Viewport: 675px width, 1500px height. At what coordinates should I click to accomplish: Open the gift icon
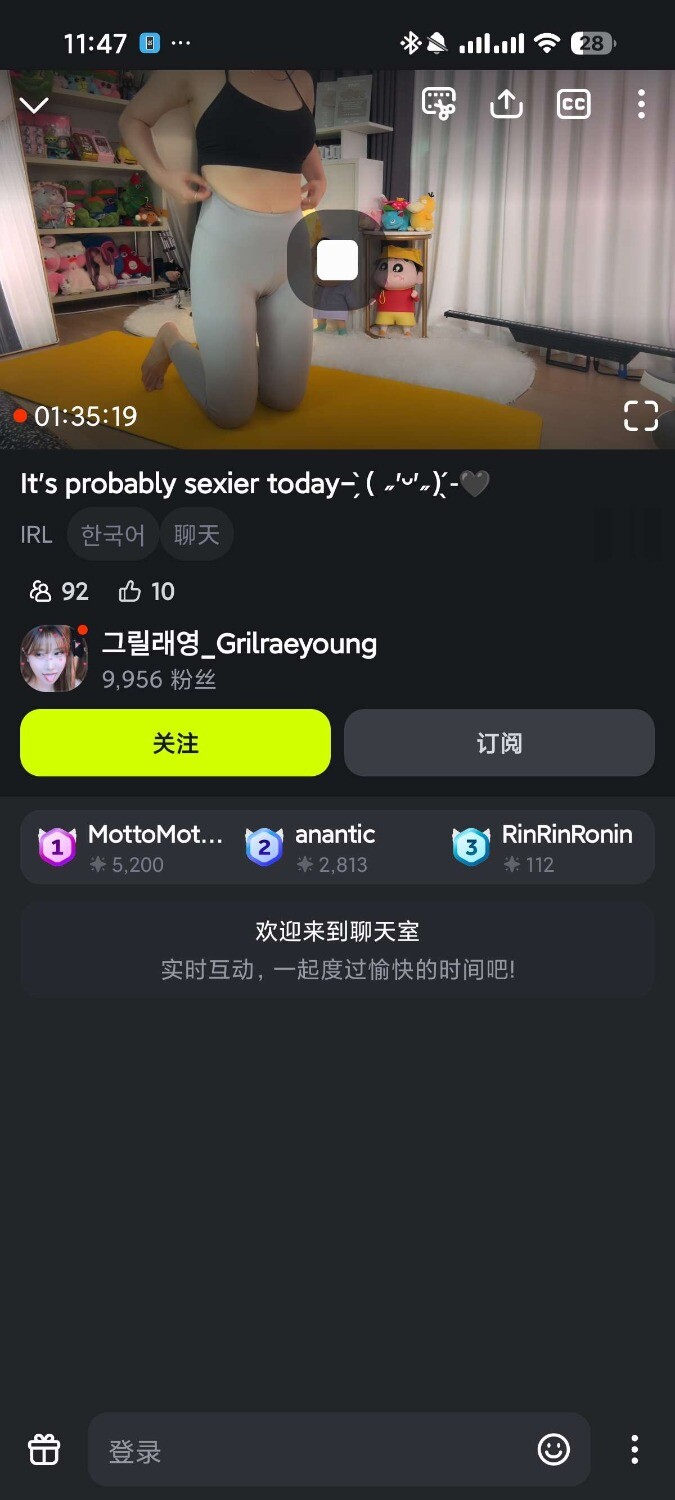point(44,1449)
